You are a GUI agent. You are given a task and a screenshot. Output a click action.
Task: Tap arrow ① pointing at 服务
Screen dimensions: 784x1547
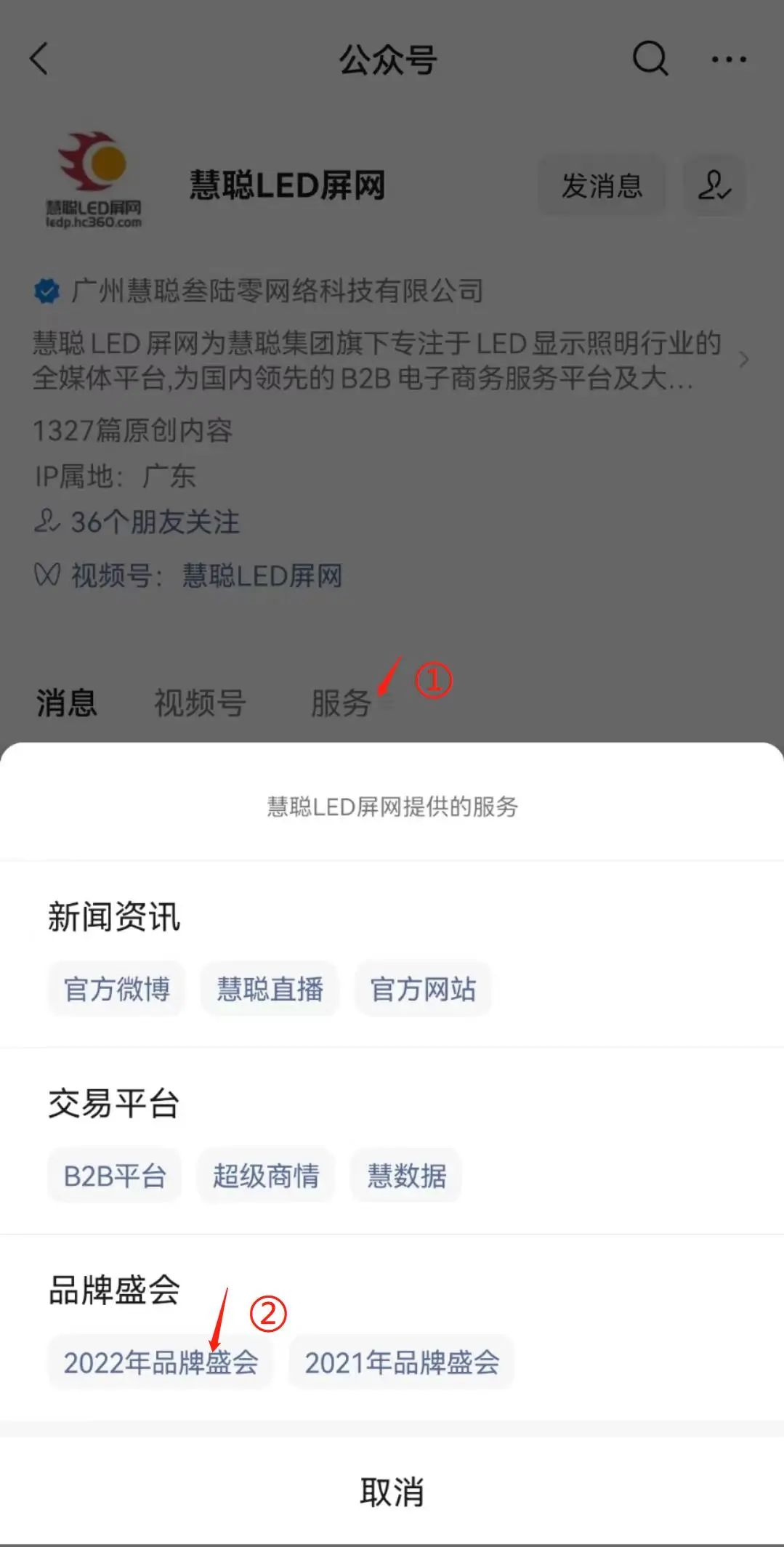coord(390,677)
